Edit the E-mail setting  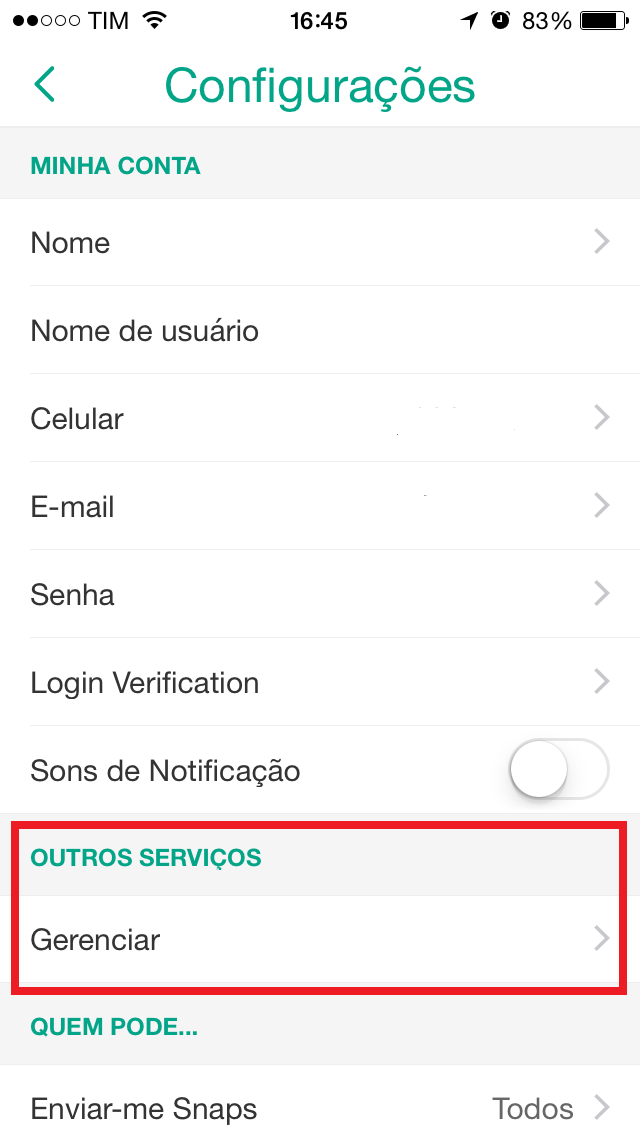coord(320,506)
